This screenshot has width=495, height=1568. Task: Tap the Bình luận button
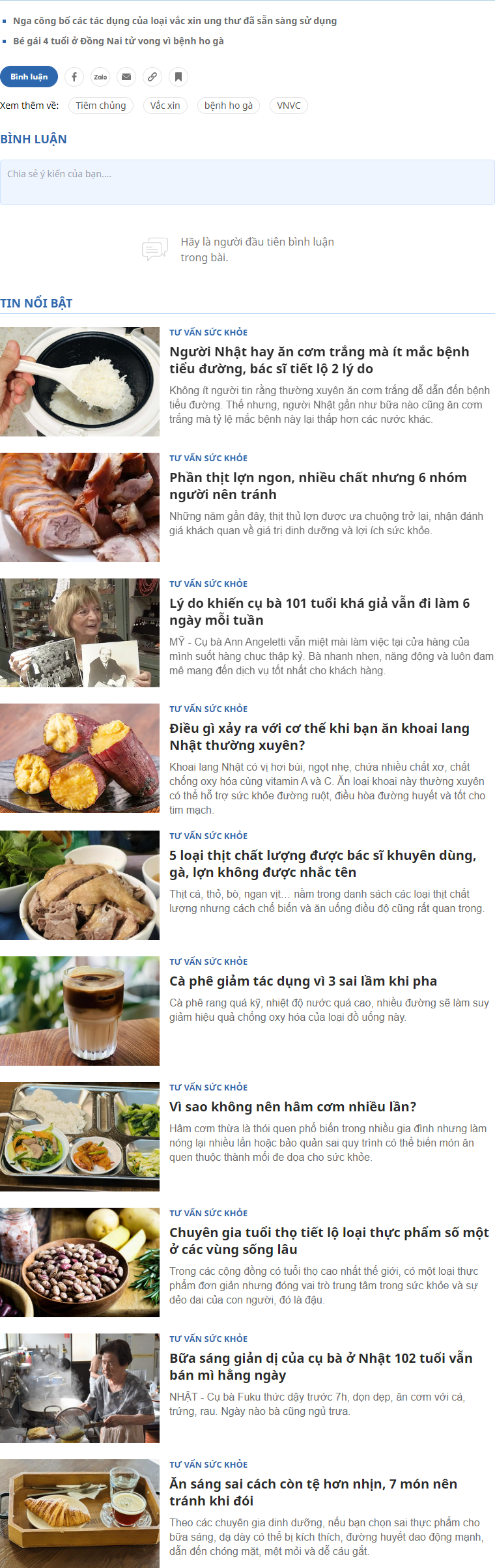pyautogui.click(x=29, y=77)
